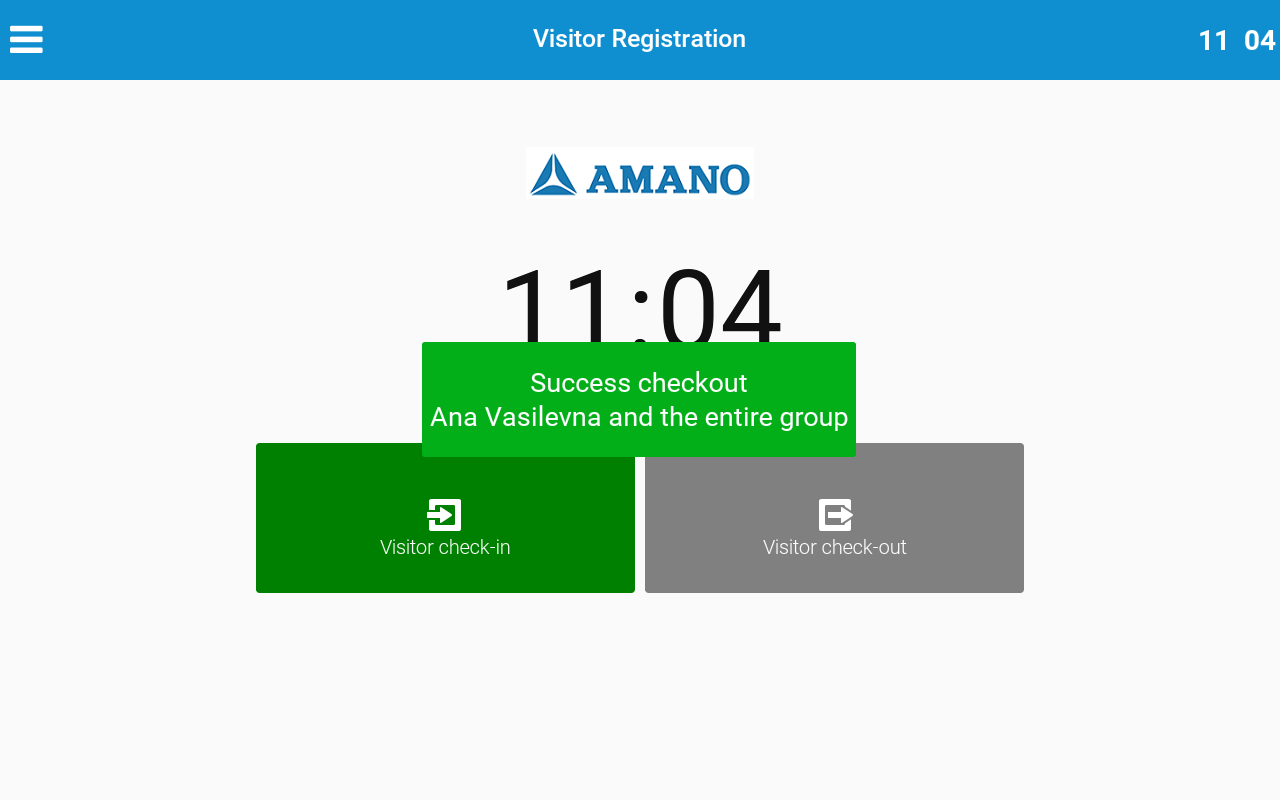Open the hamburger menu
The width and height of the screenshot is (1280, 800).
(x=26, y=39)
